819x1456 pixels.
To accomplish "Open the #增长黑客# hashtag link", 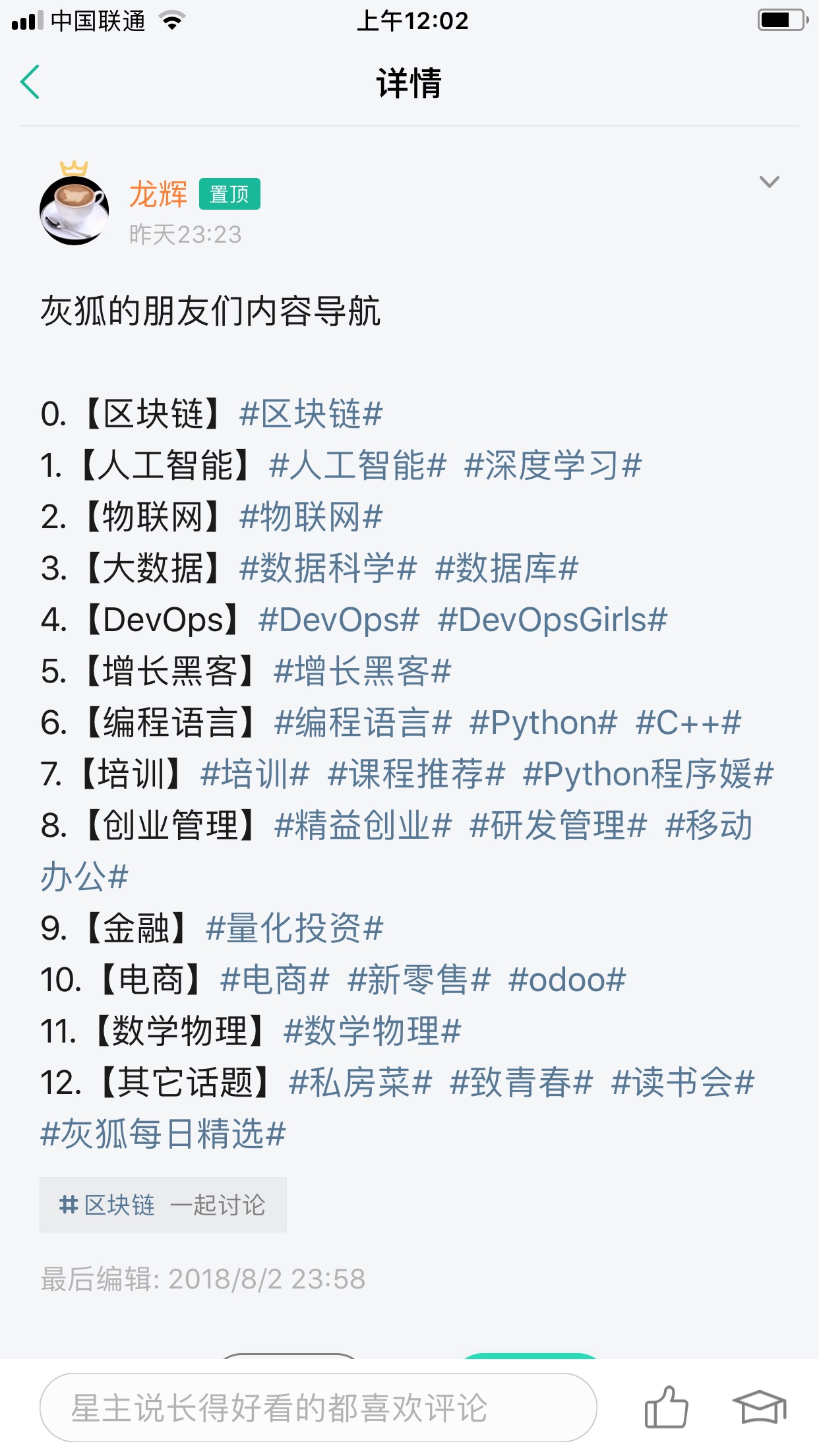I will coord(362,671).
